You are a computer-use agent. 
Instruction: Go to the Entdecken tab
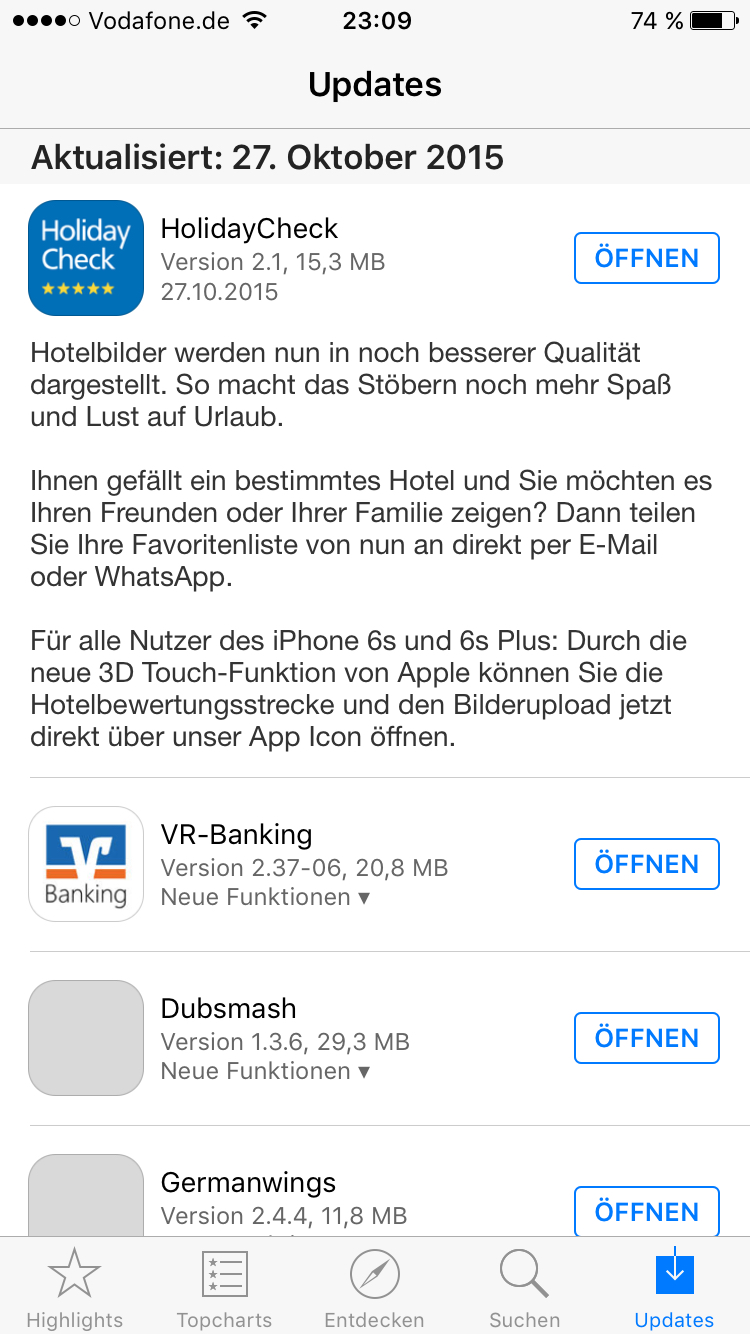click(375, 1287)
